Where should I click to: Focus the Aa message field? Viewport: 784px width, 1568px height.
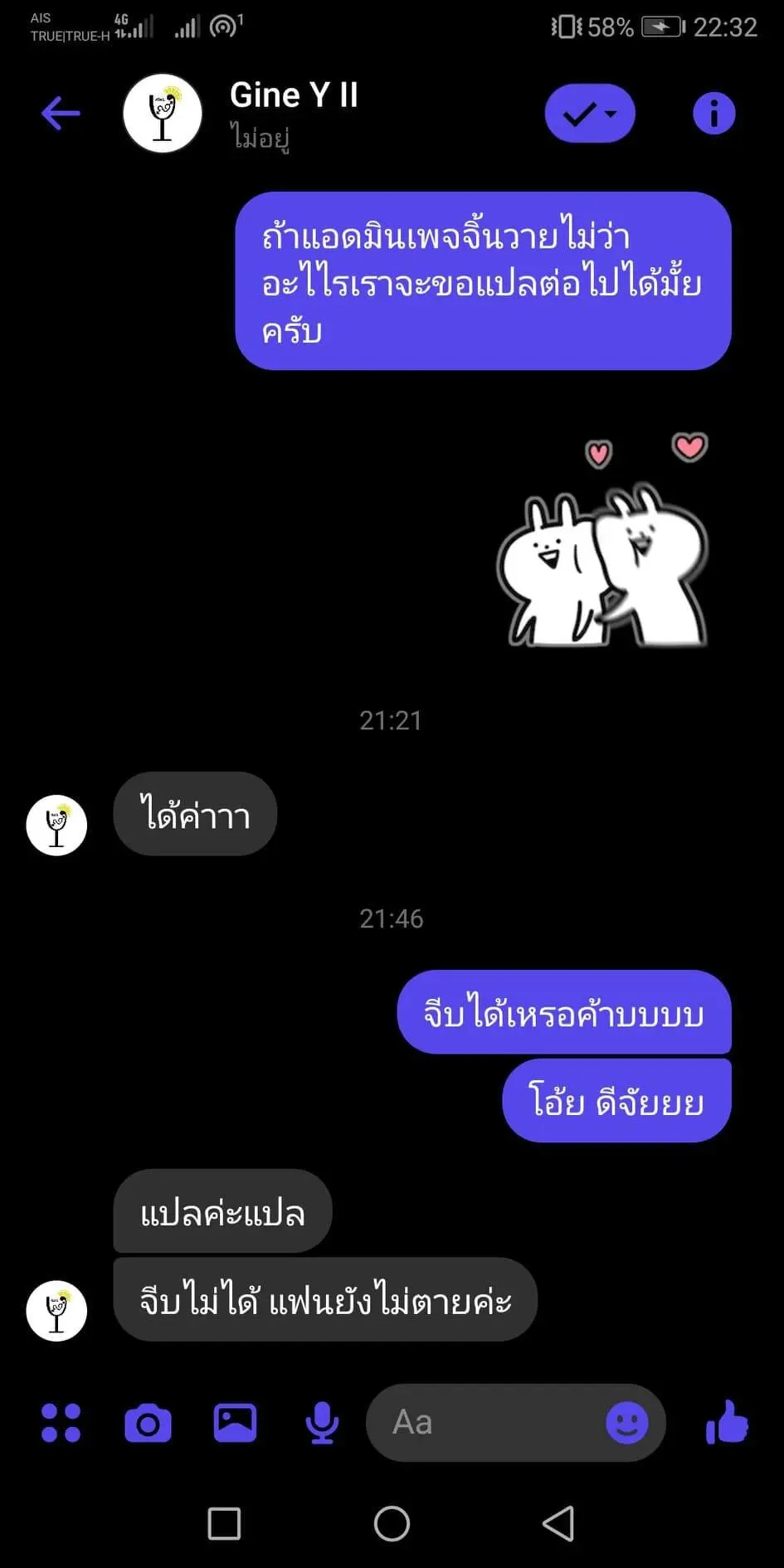click(481, 1423)
